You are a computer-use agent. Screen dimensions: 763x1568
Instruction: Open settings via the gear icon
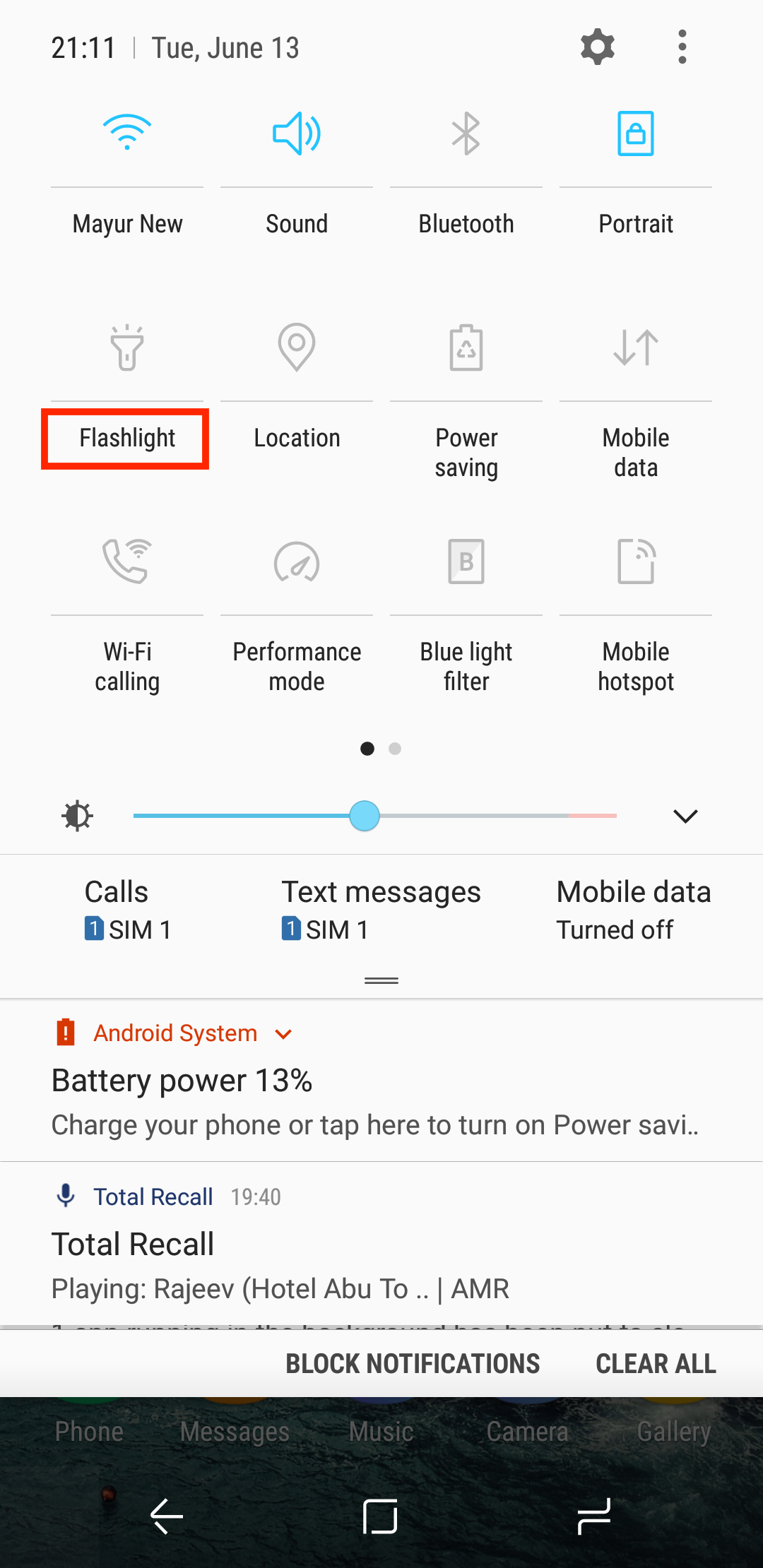(598, 47)
